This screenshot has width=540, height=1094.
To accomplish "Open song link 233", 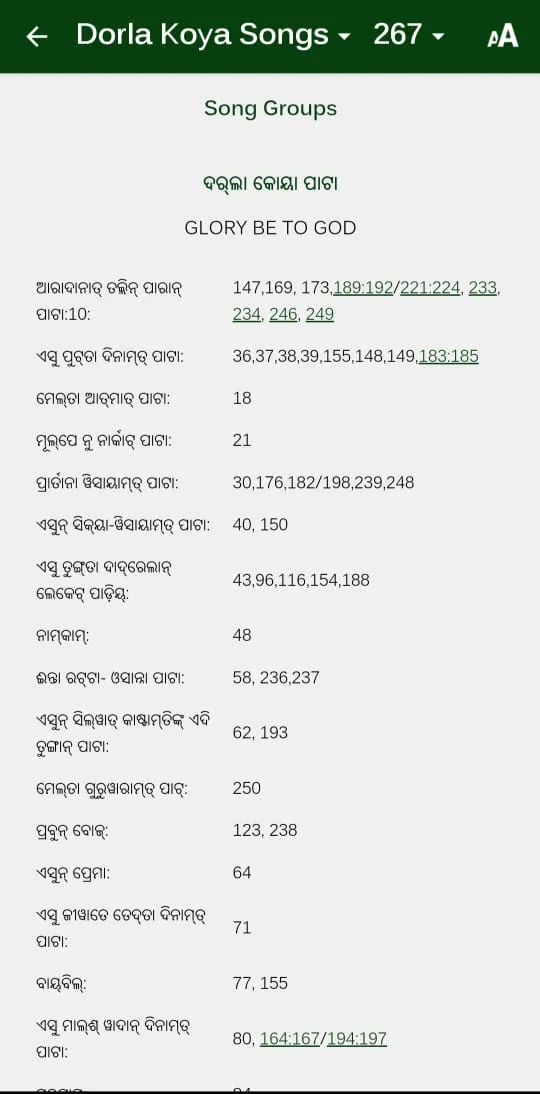I will pos(483,287).
